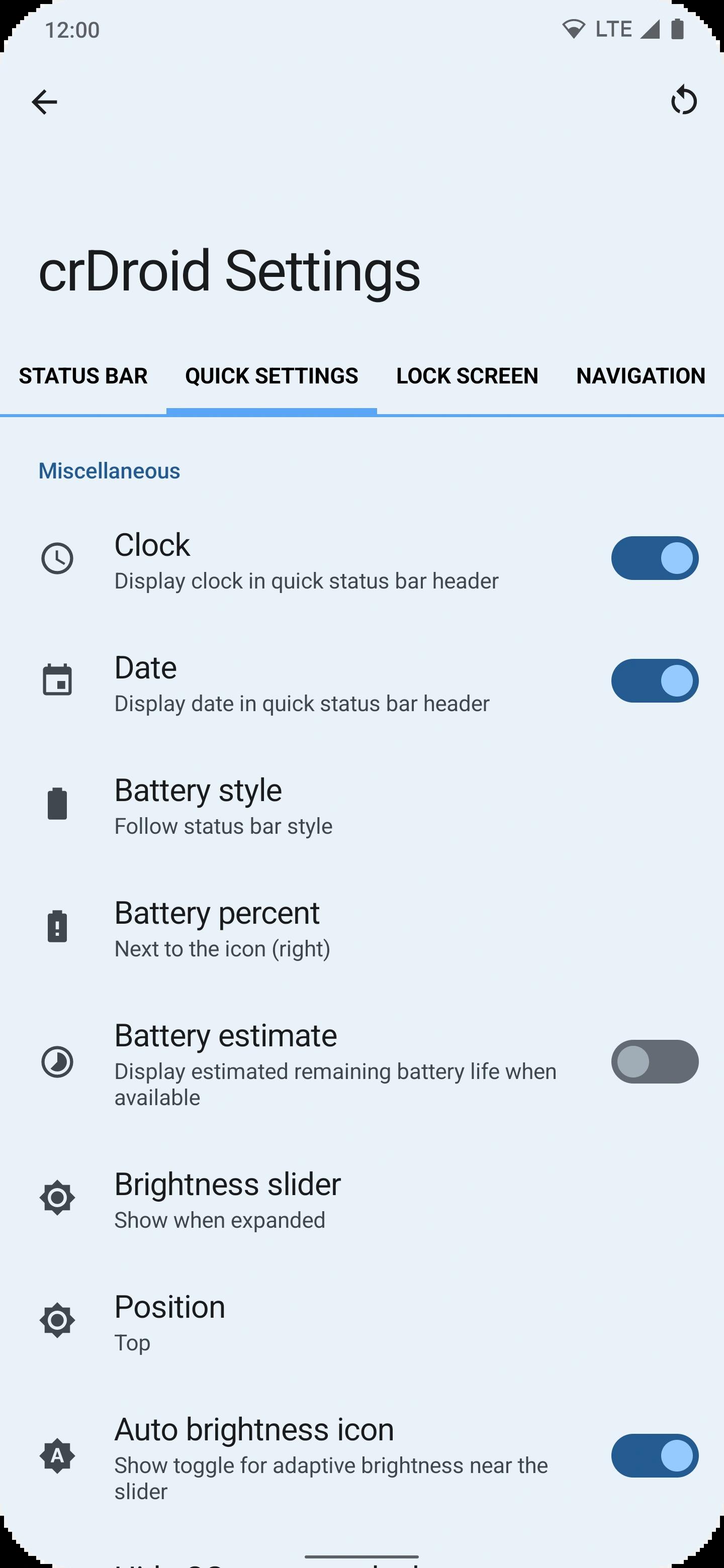This screenshot has height=1568, width=724.
Task: Go back using the arrow icon
Action: tap(44, 102)
